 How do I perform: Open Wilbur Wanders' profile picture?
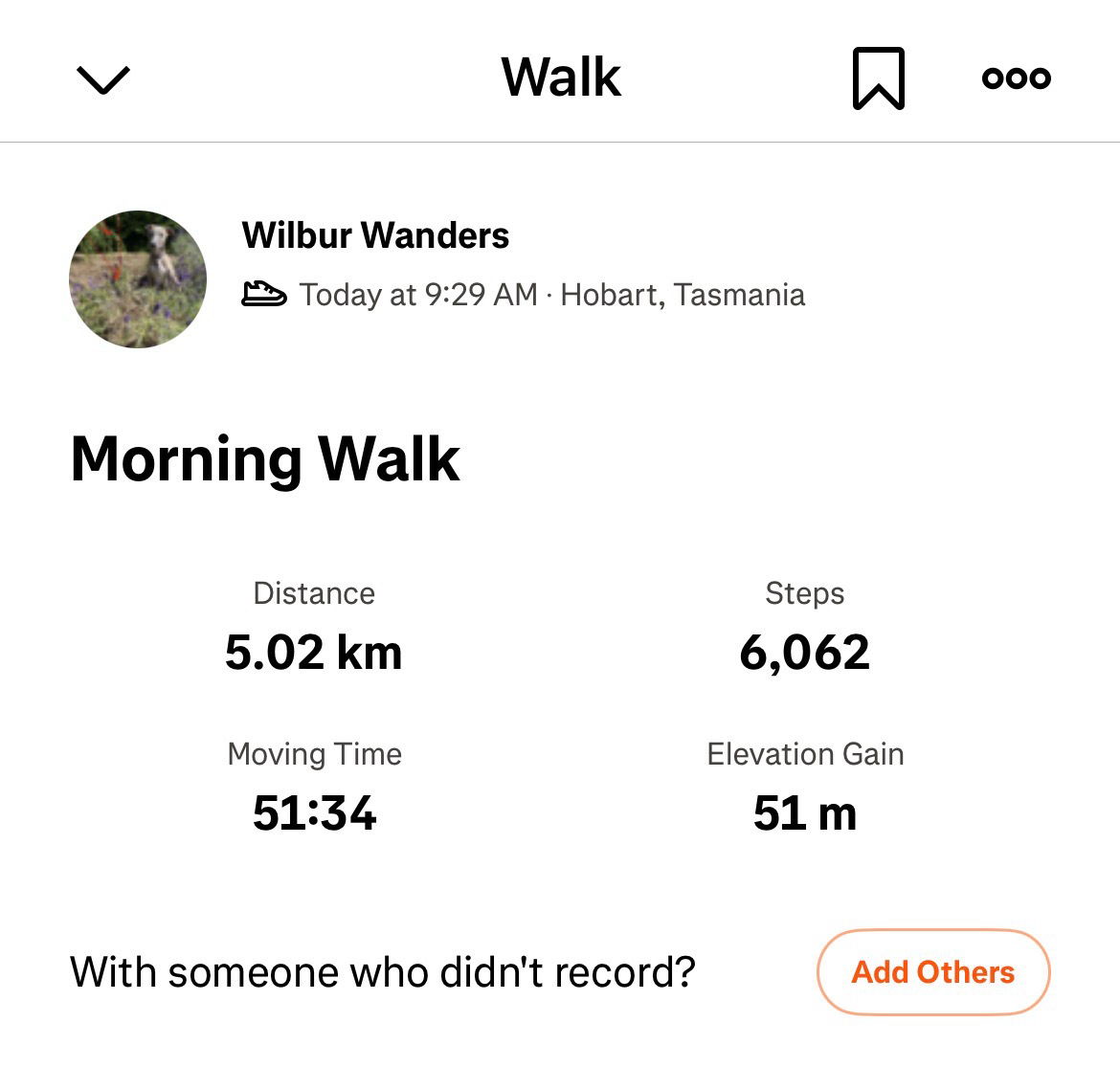138,278
